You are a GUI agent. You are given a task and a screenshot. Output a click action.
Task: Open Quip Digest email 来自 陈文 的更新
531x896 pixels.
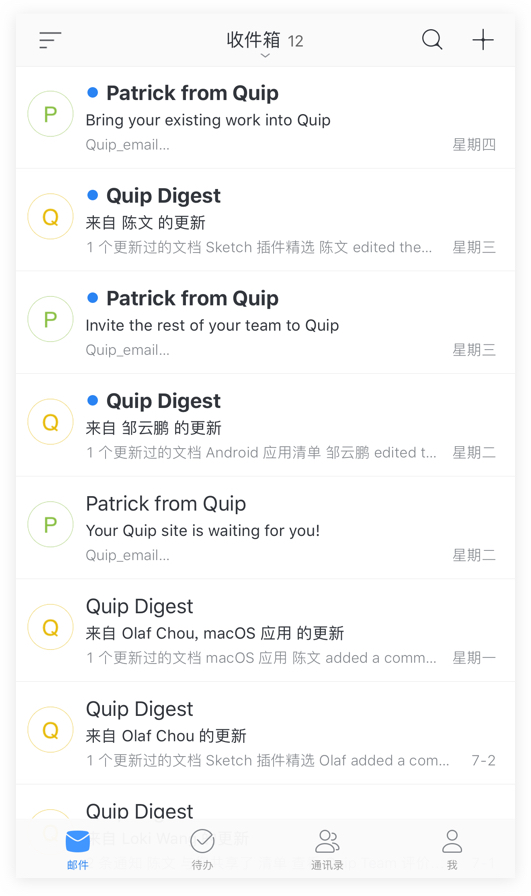265,220
